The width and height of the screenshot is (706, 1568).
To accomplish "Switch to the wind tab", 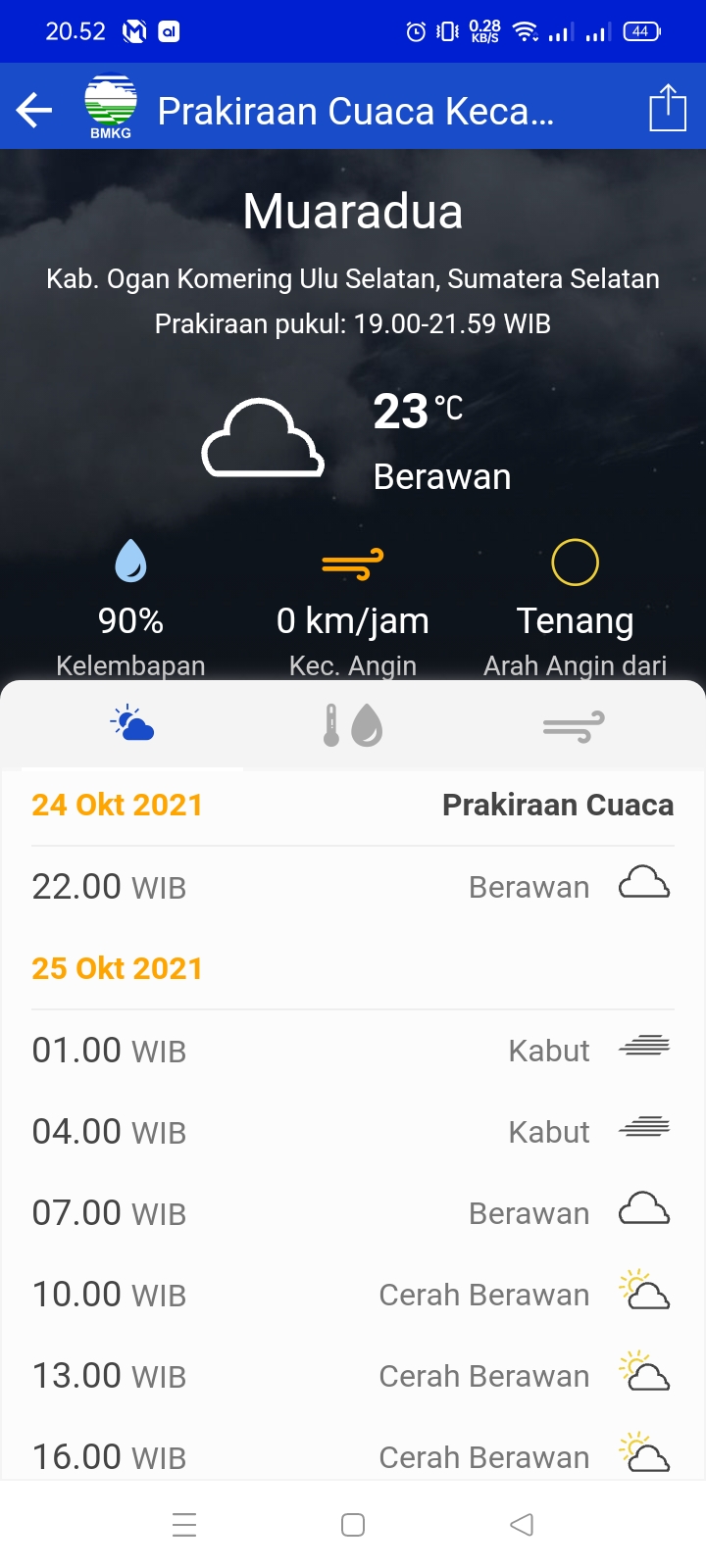I will pyautogui.click(x=574, y=726).
